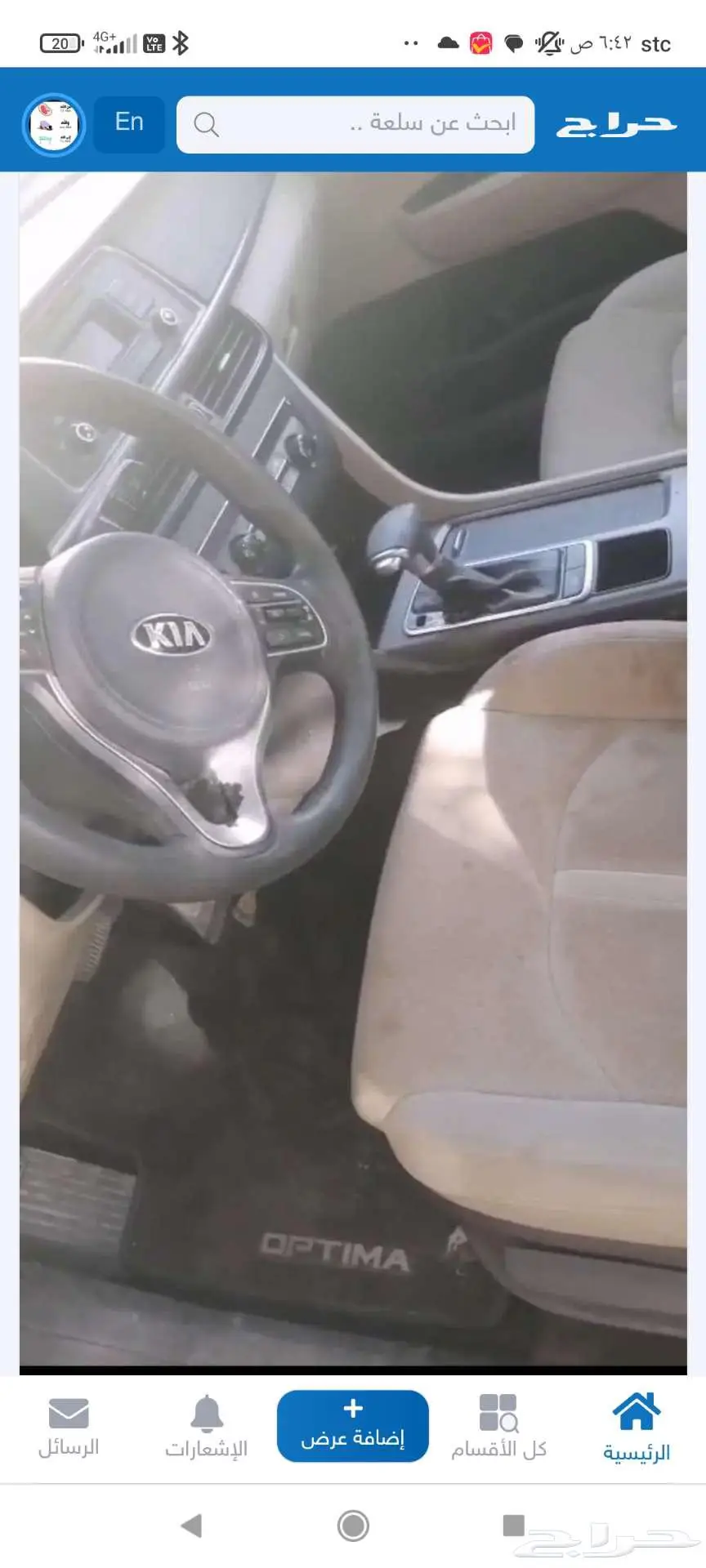
Task: Go back using system back button
Action: 191,1525
